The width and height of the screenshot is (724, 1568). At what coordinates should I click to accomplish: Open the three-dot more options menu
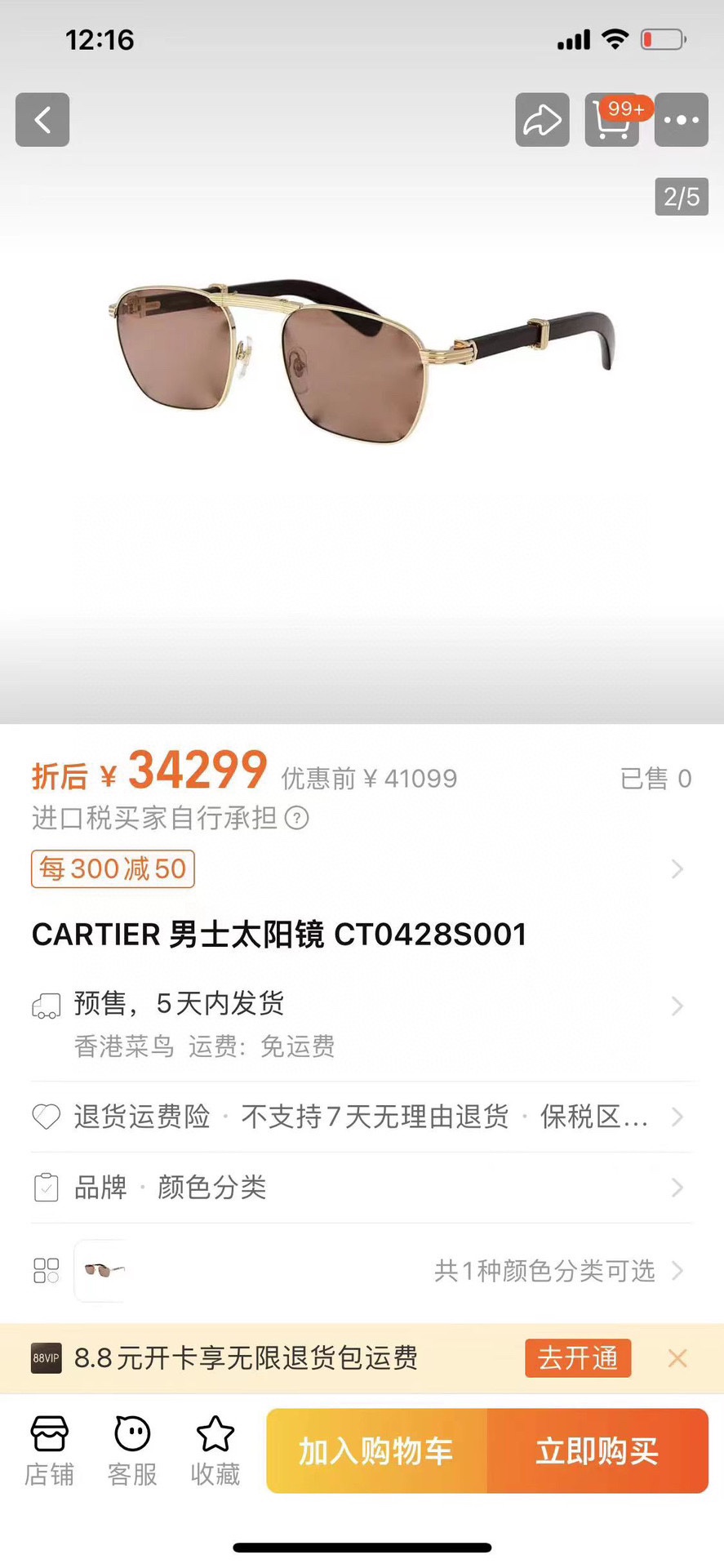pyautogui.click(x=681, y=120)
